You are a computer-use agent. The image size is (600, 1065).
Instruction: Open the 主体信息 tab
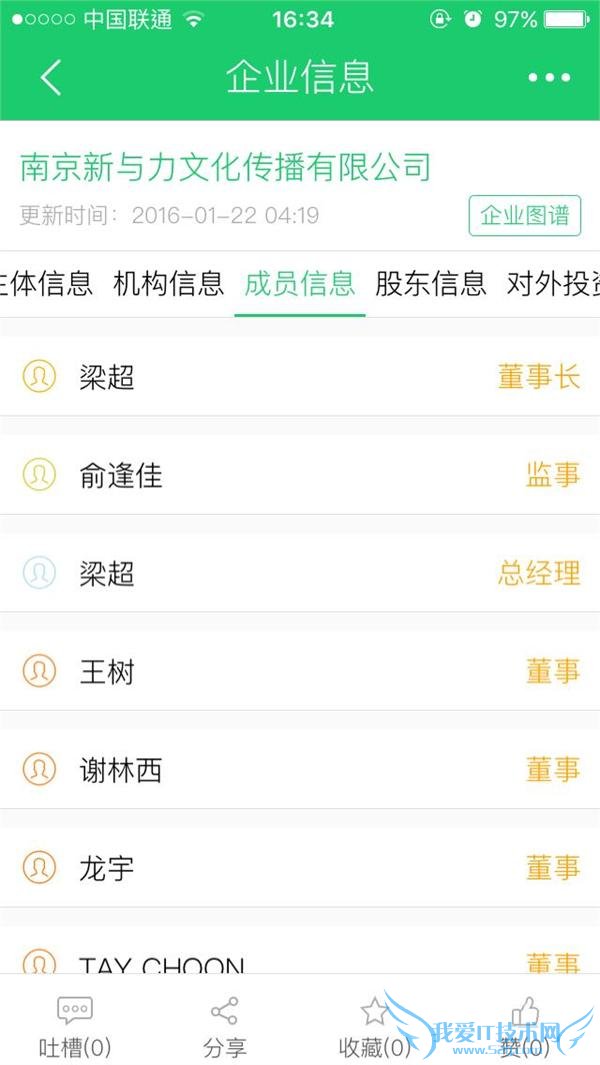(45, 284)
